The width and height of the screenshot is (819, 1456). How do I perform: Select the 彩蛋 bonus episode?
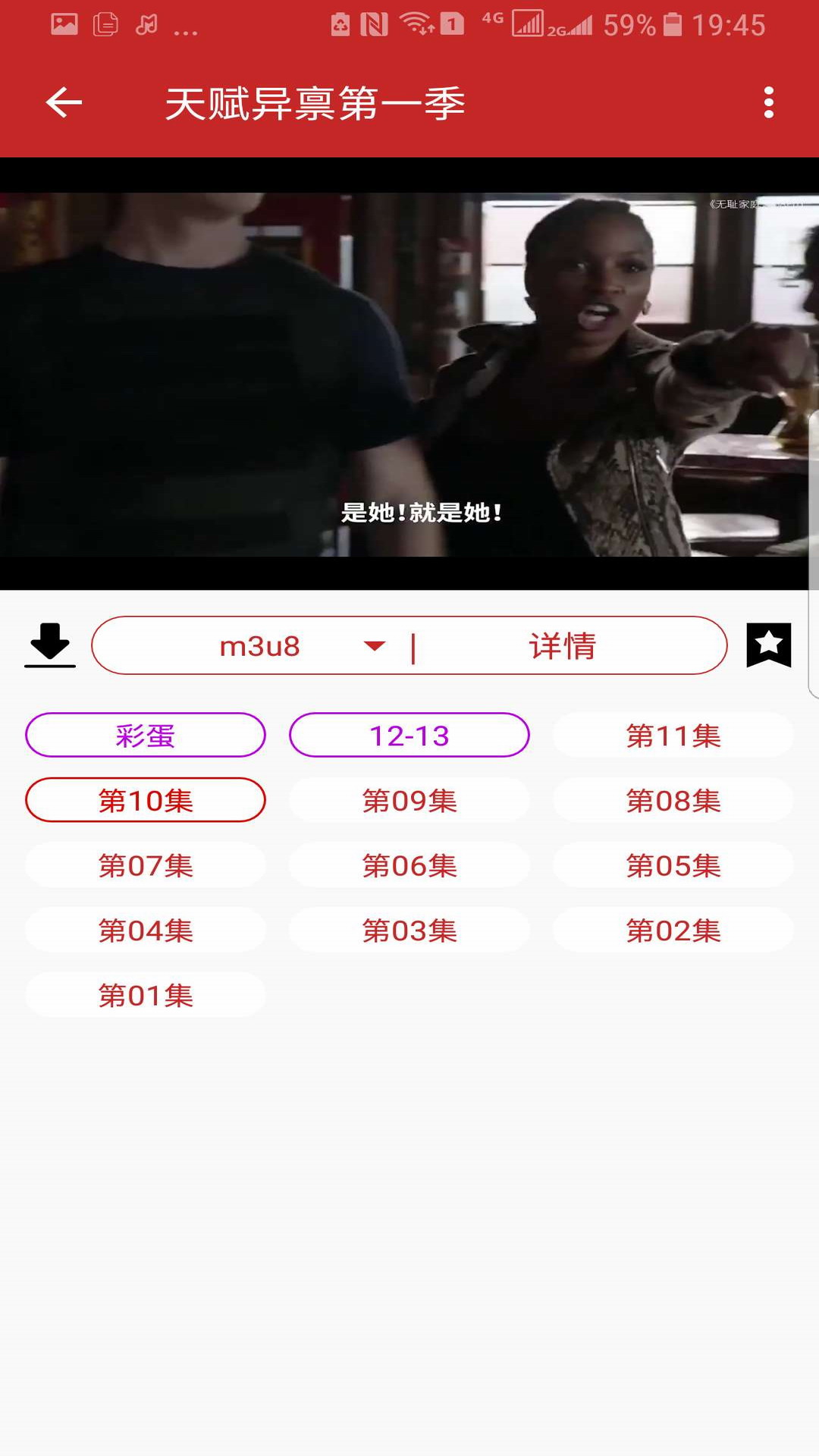(146, 735)
